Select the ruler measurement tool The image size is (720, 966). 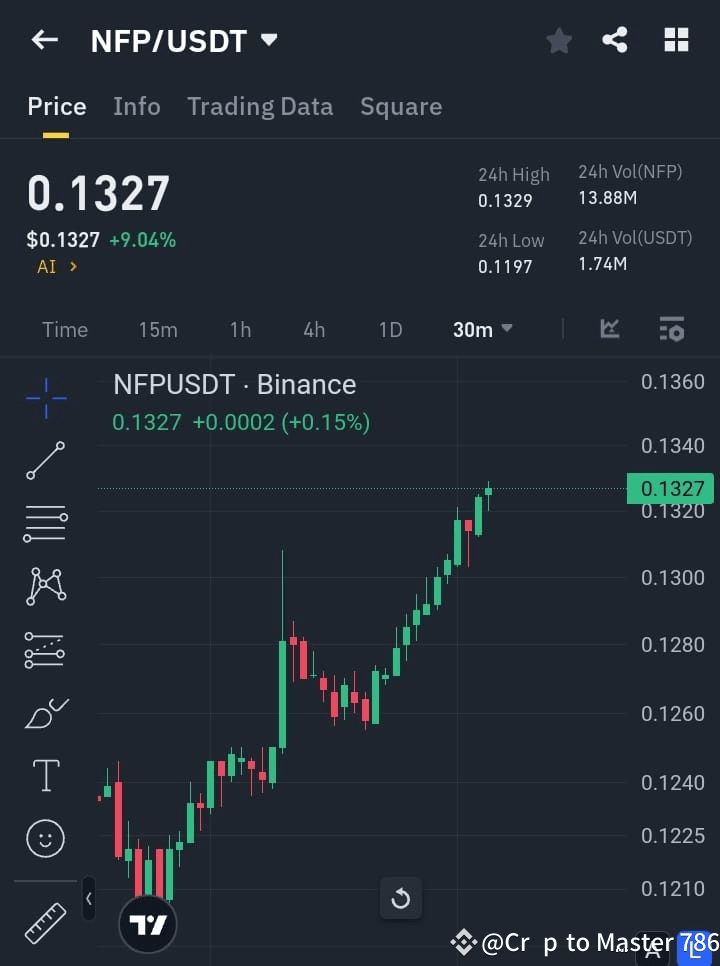click(x=45, y=923)
